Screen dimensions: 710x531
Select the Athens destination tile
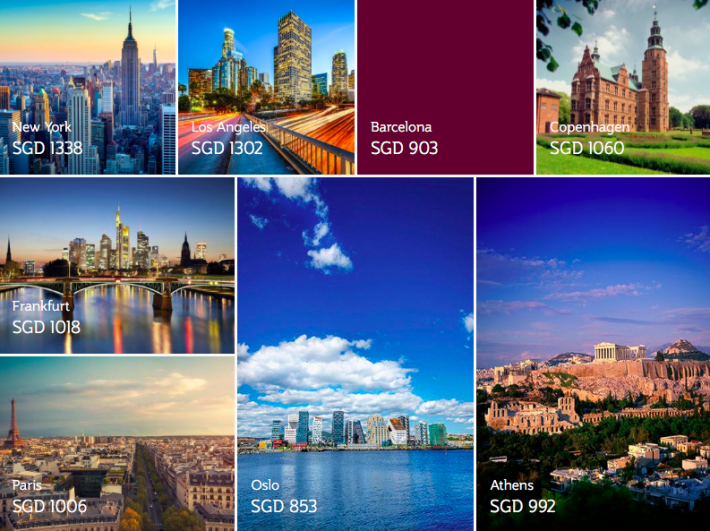pyautogui.click(x=593, y=354)
